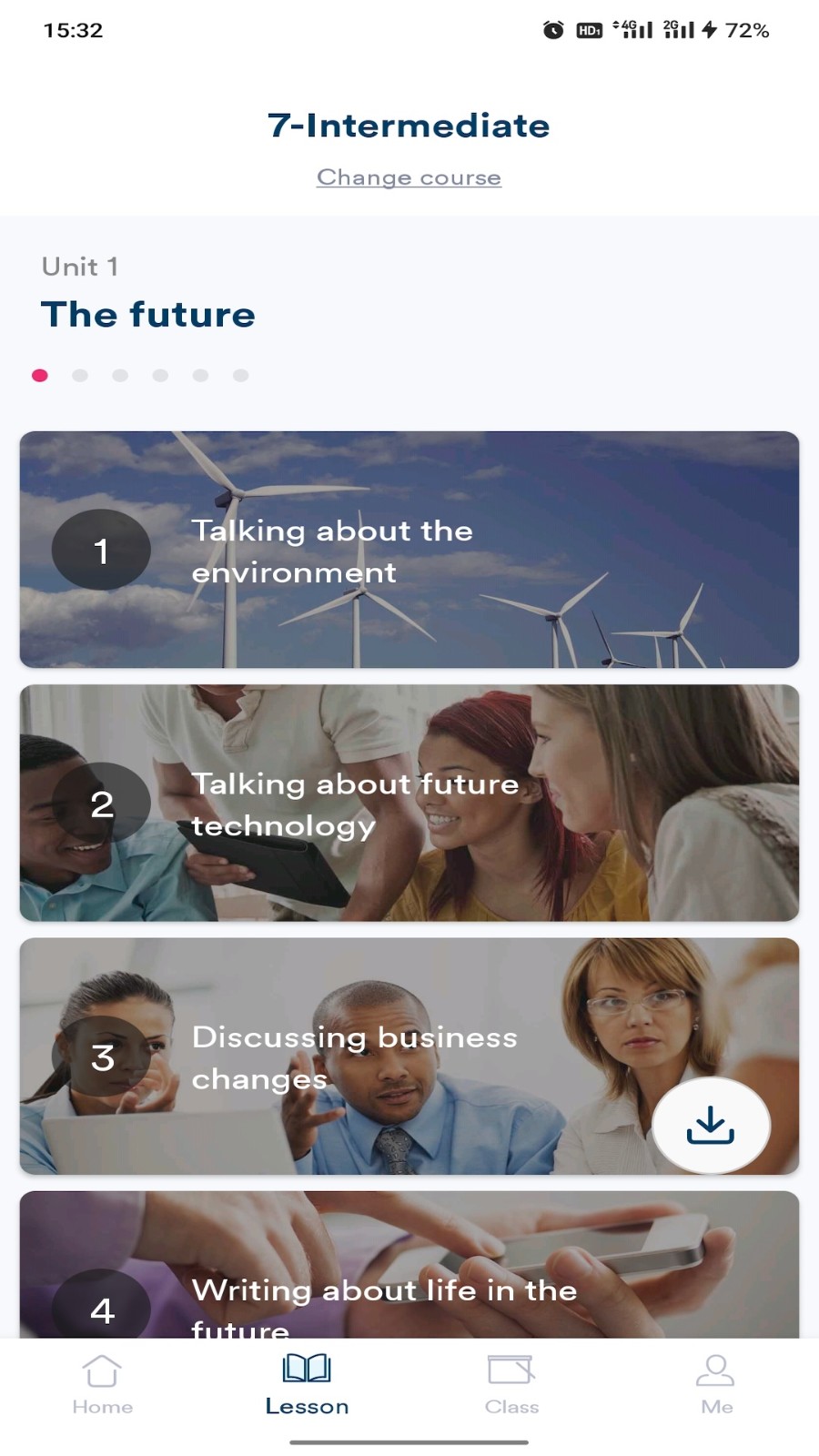This screenshot has height=1456, width=819.
Task: Download the unit lessons with the download button
Action: point(711,1125)
